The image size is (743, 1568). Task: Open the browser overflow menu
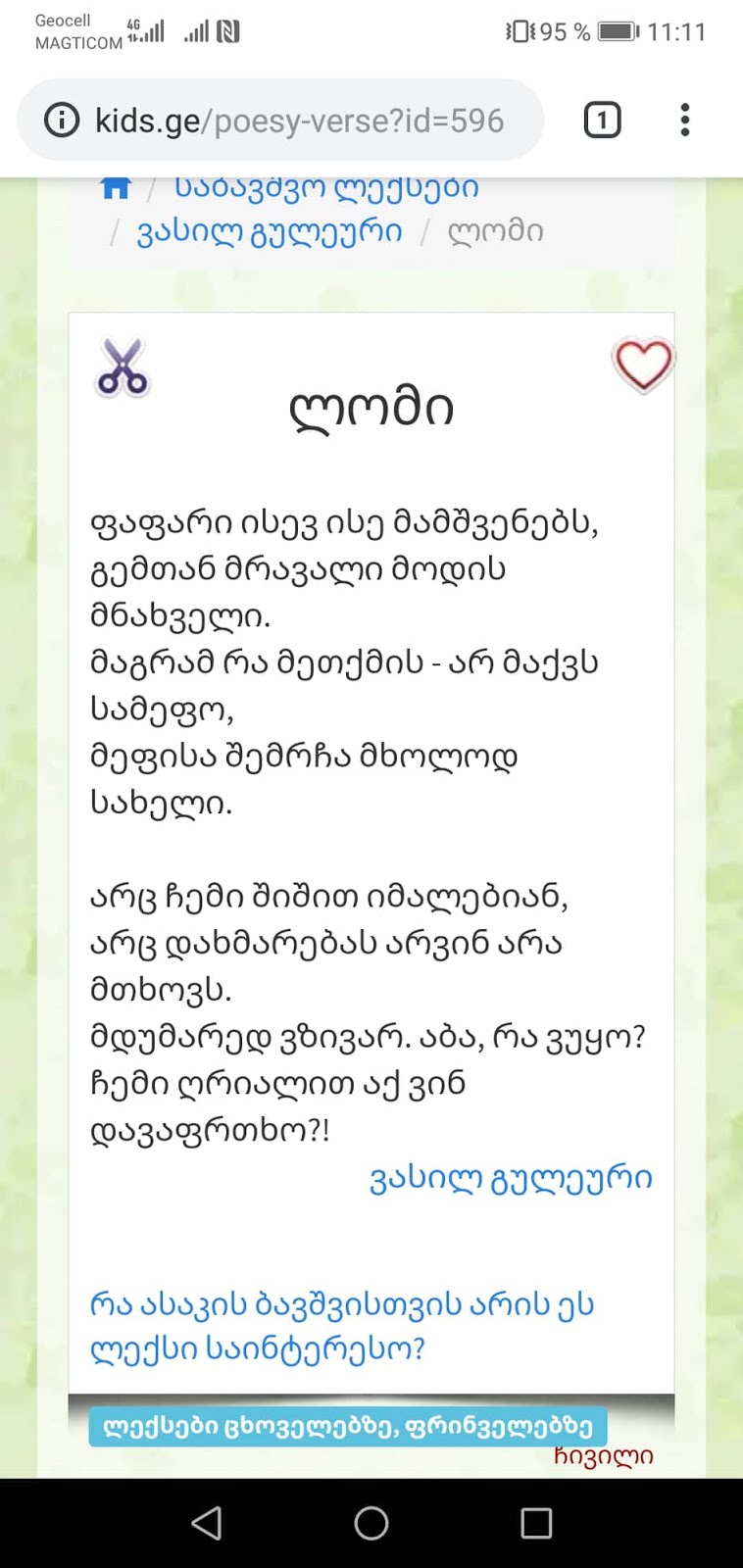point(685,120)
